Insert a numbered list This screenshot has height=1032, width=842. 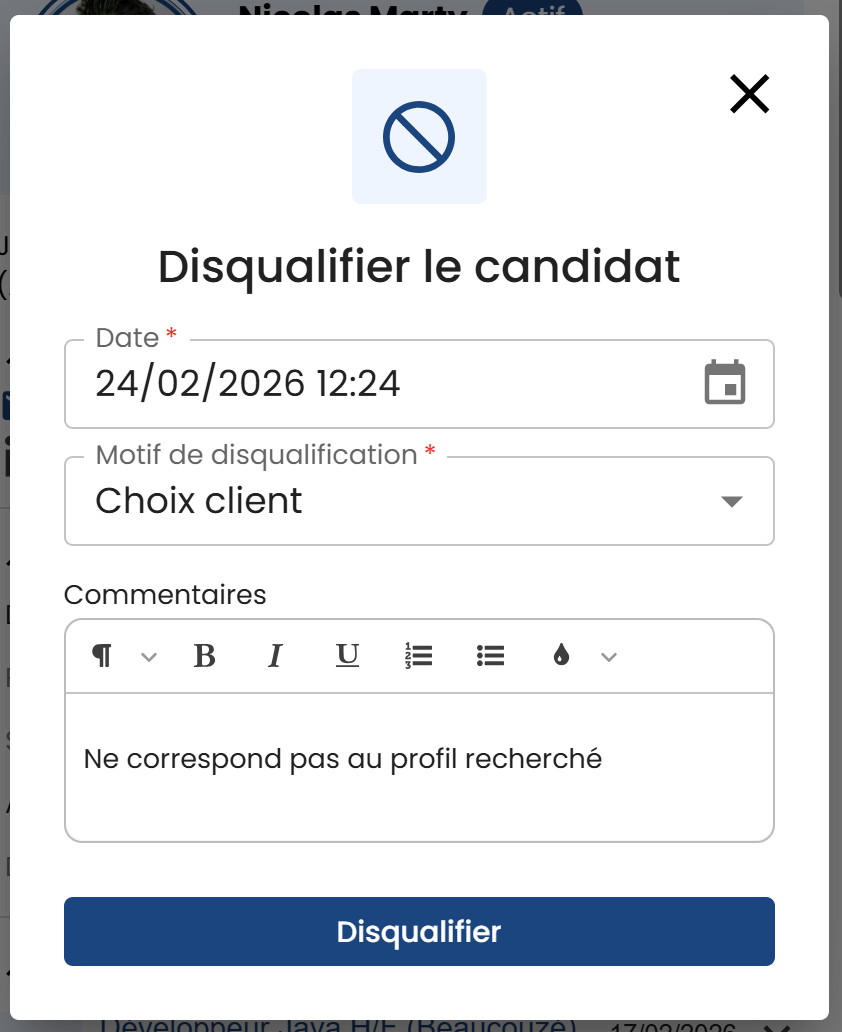[x=419, y=656]
